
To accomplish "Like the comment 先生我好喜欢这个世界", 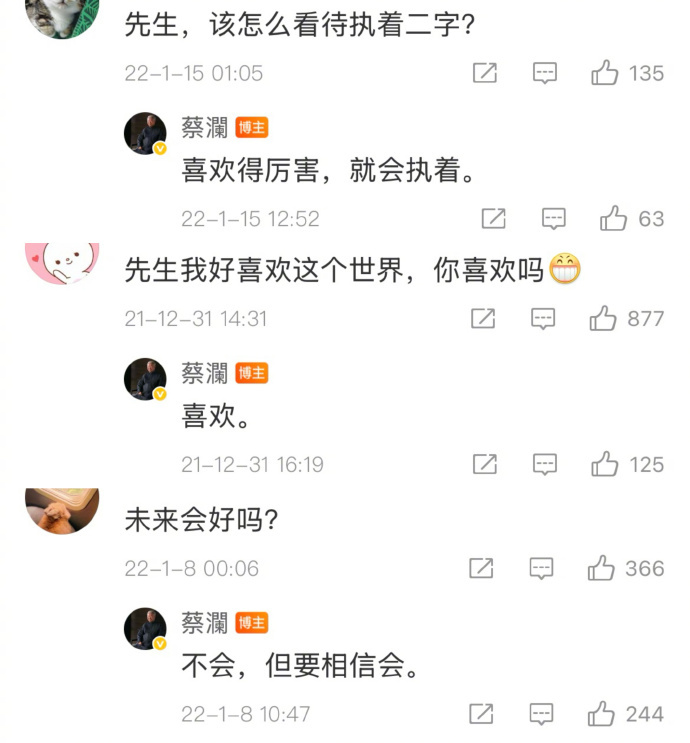I will click(x=603, y=318).
